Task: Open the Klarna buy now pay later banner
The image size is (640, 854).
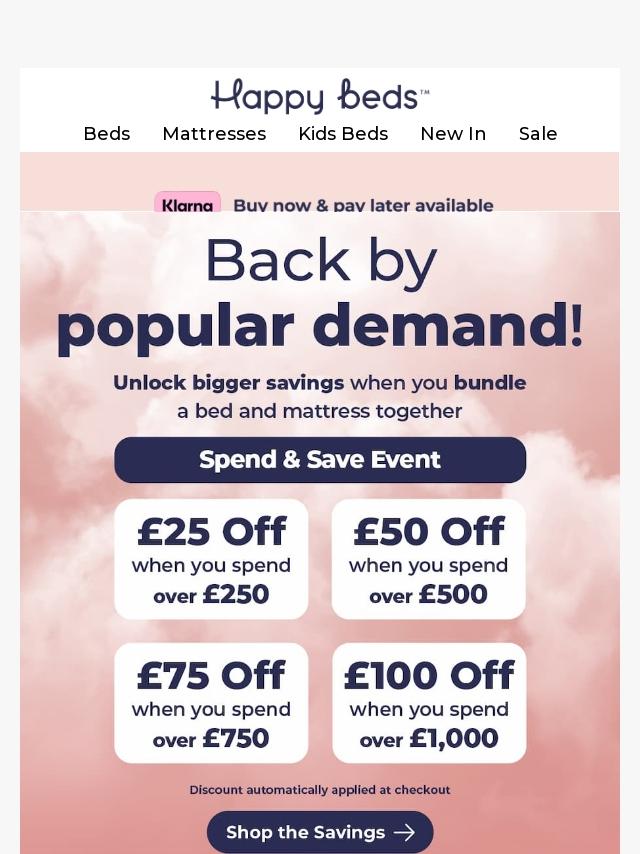Action: tap(324, 205)
